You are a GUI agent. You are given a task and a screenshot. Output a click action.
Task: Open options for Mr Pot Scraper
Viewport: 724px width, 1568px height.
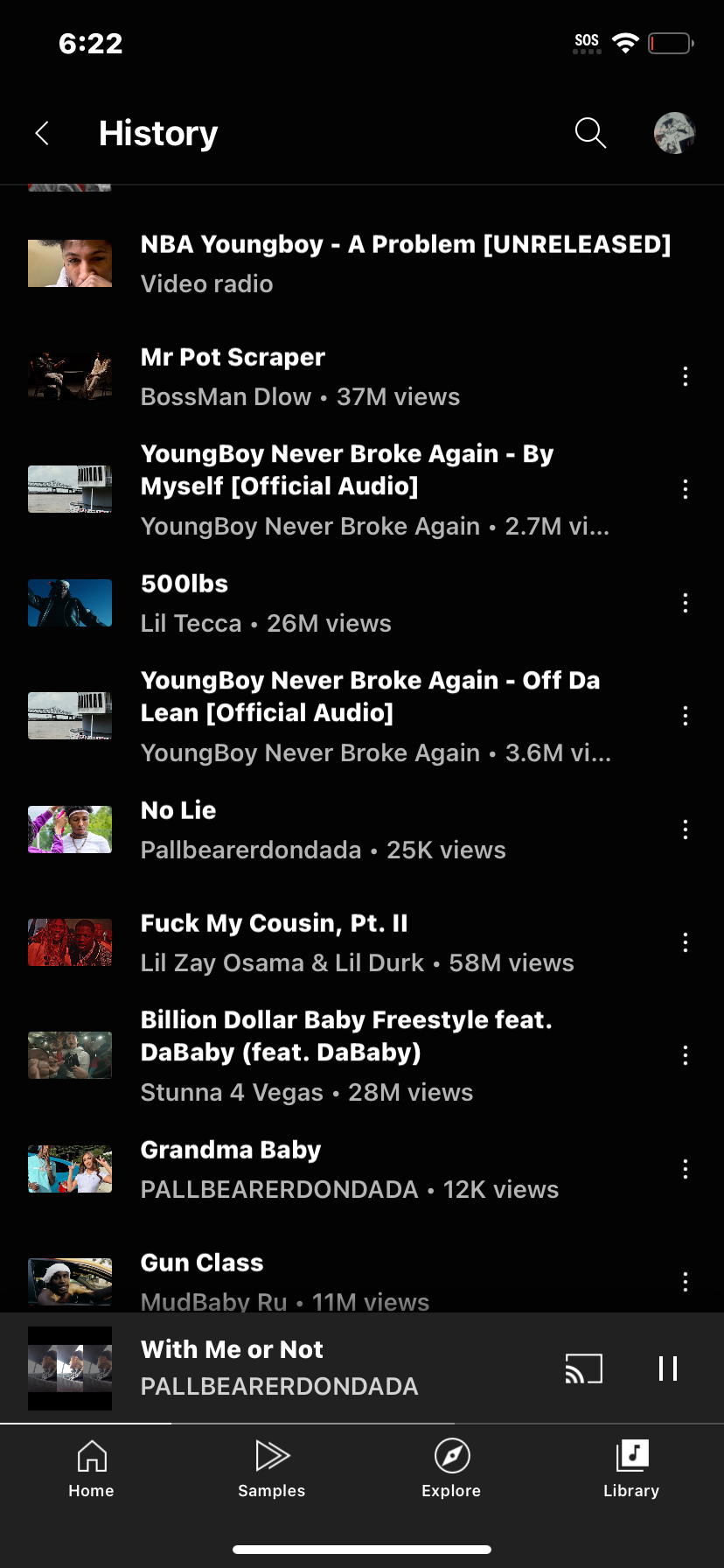[x=685, y=376]
